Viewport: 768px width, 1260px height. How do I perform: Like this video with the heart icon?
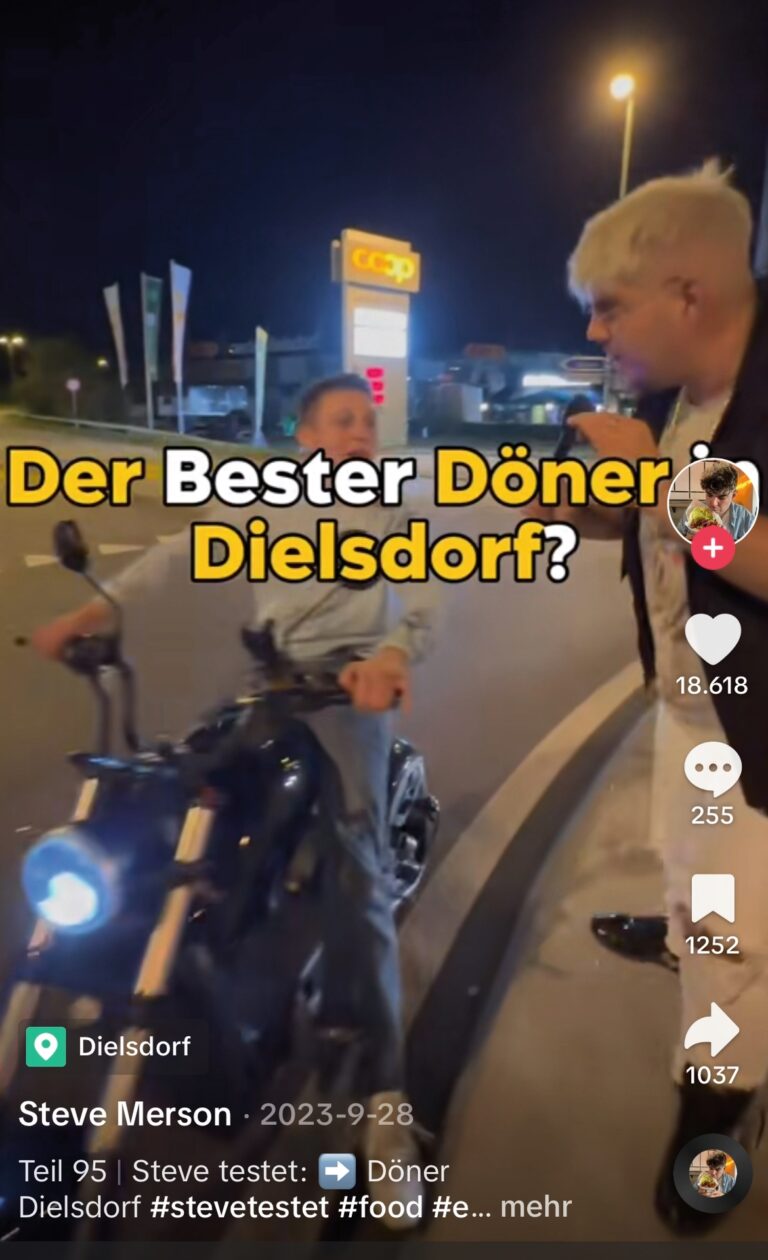point(712,640)
